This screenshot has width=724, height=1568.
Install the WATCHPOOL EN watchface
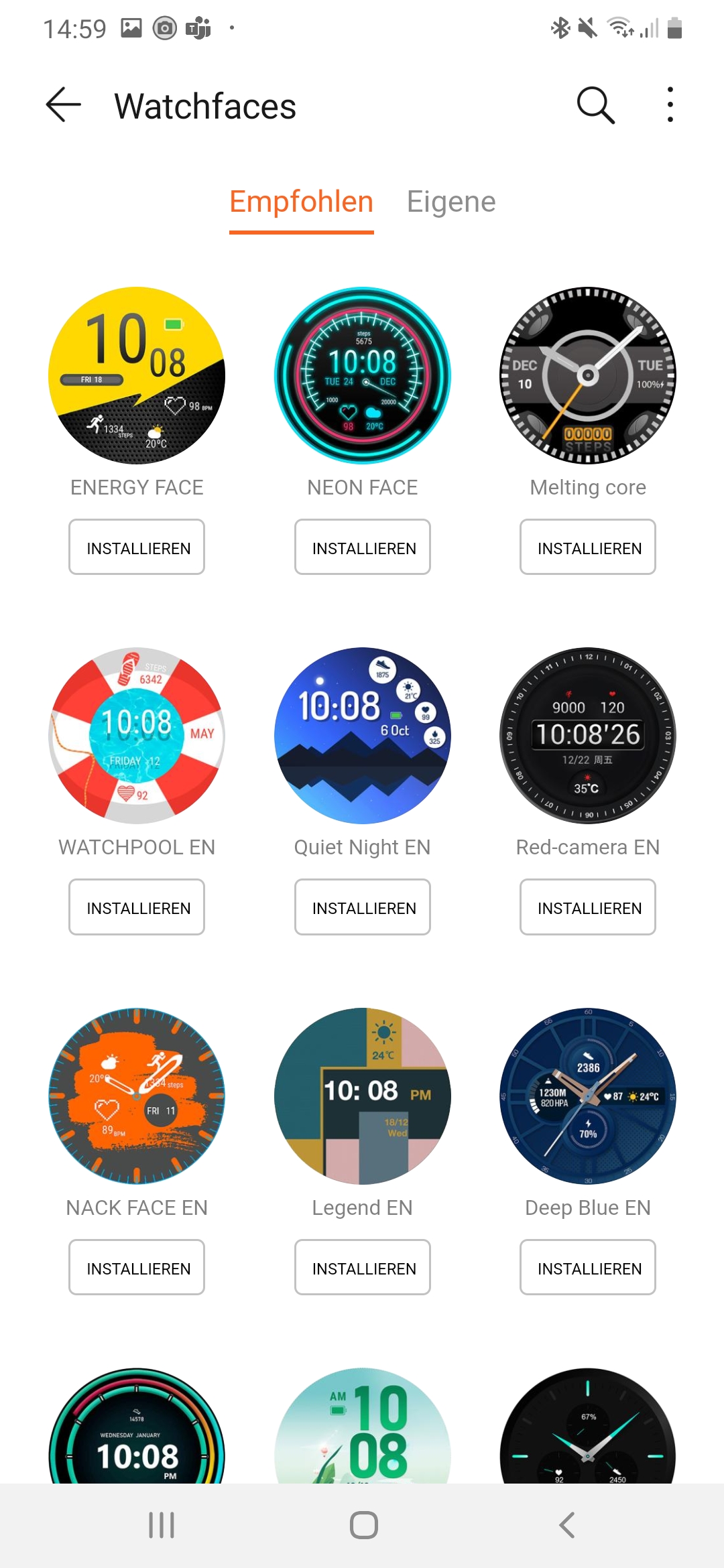pos(137,907)
